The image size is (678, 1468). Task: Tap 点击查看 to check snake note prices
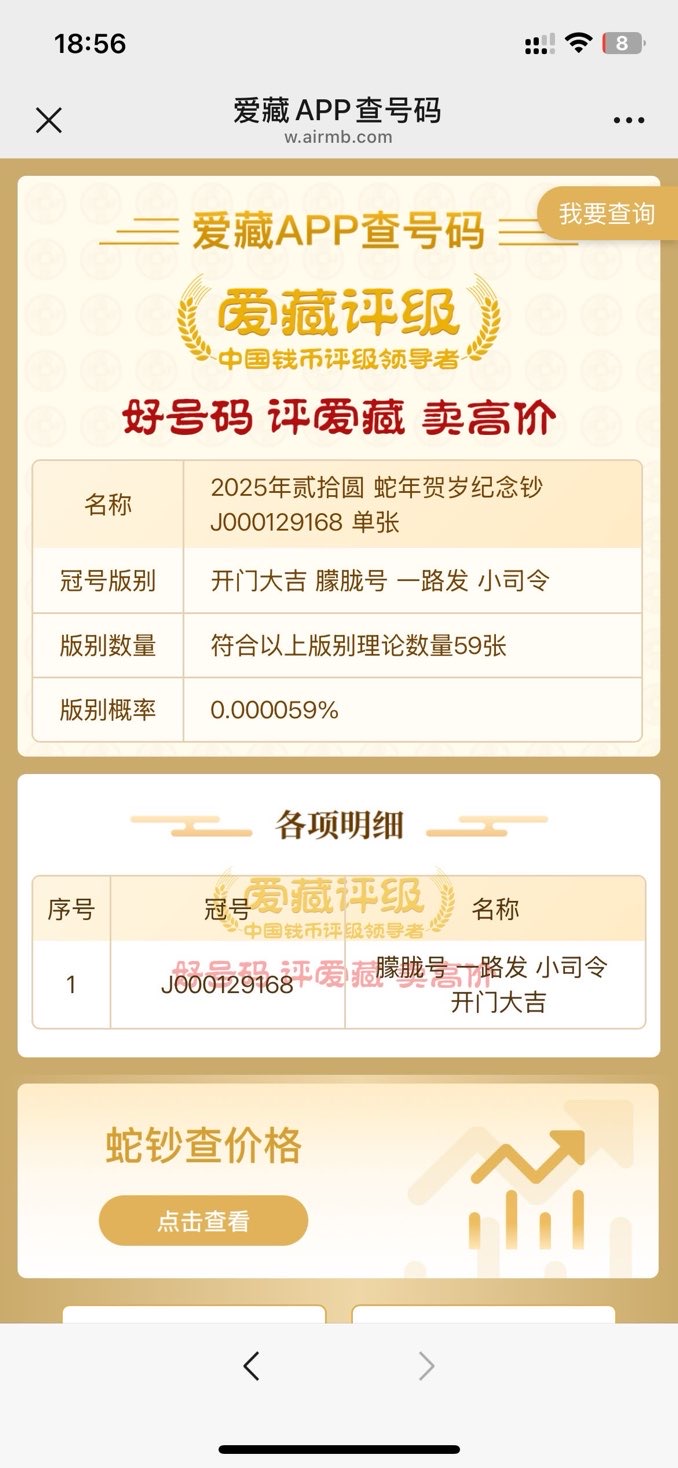203,1221
